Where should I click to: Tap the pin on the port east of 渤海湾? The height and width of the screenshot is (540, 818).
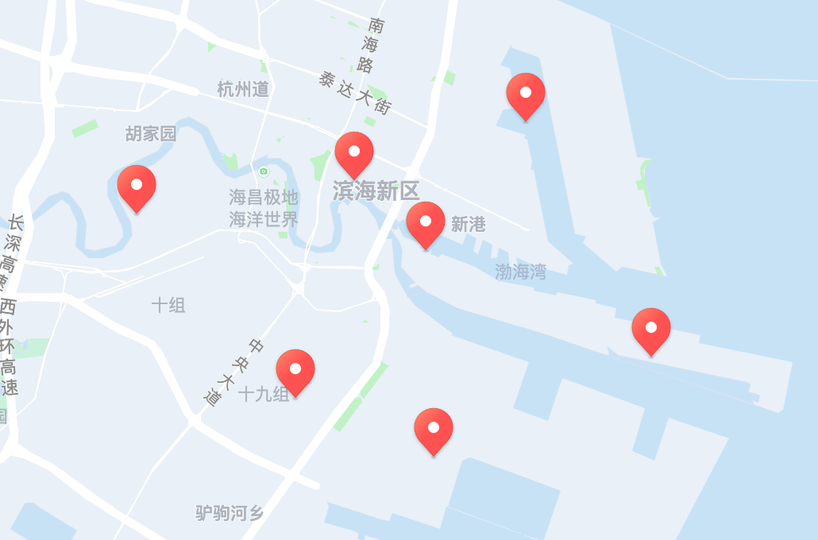point(651,329)
